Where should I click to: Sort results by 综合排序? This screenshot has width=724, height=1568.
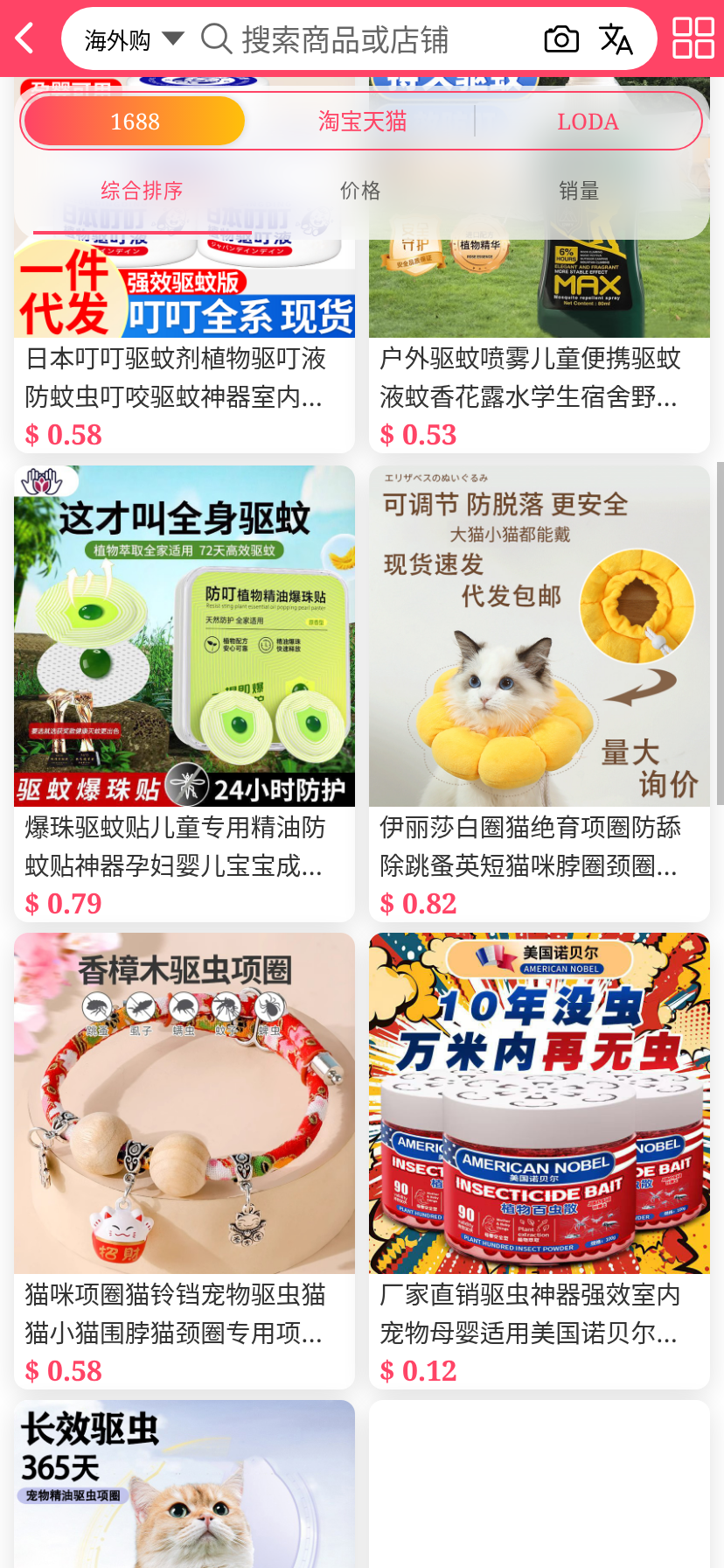point(142,191)
